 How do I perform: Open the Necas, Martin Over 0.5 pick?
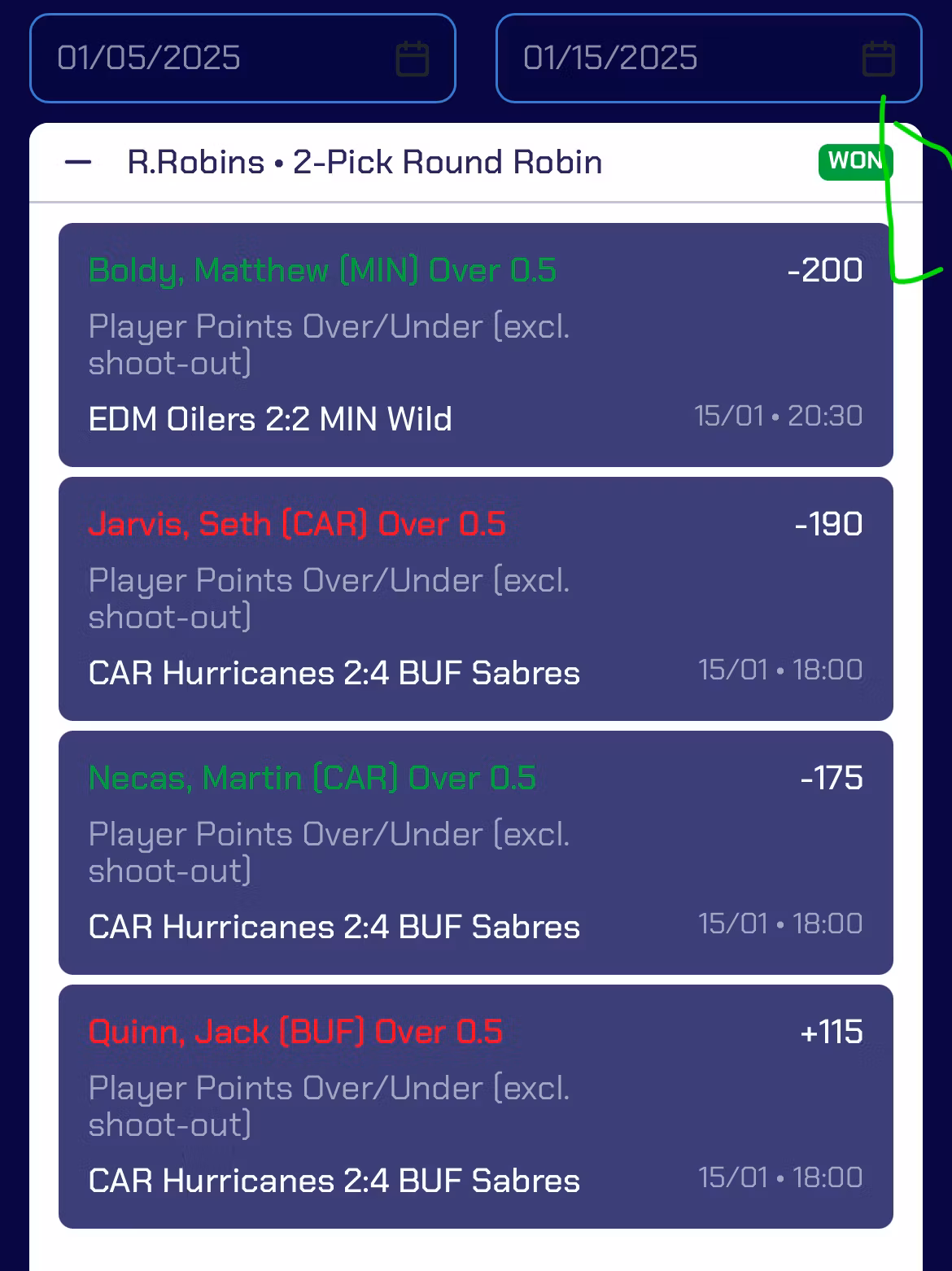pyautogui.click(x=475, y=852)
